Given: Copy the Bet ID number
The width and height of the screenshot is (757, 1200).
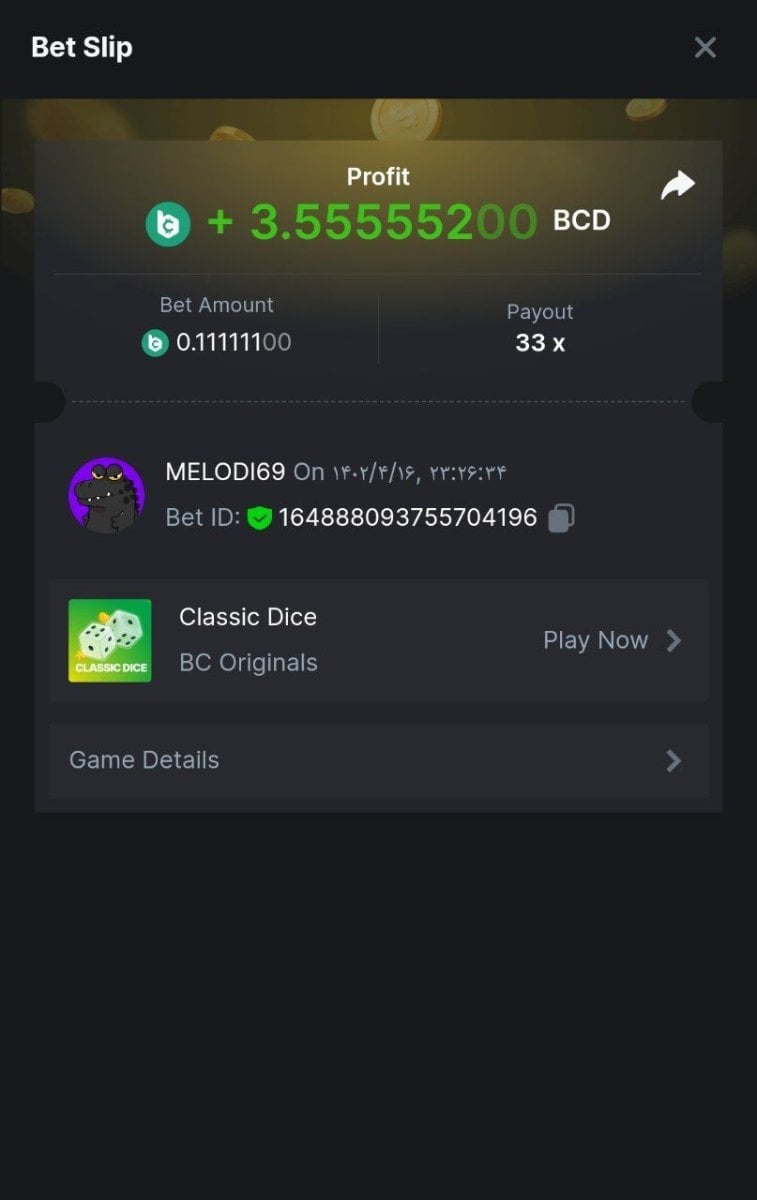Looking at the screenshot, I should pyautogui.click(x=561, y=518).
